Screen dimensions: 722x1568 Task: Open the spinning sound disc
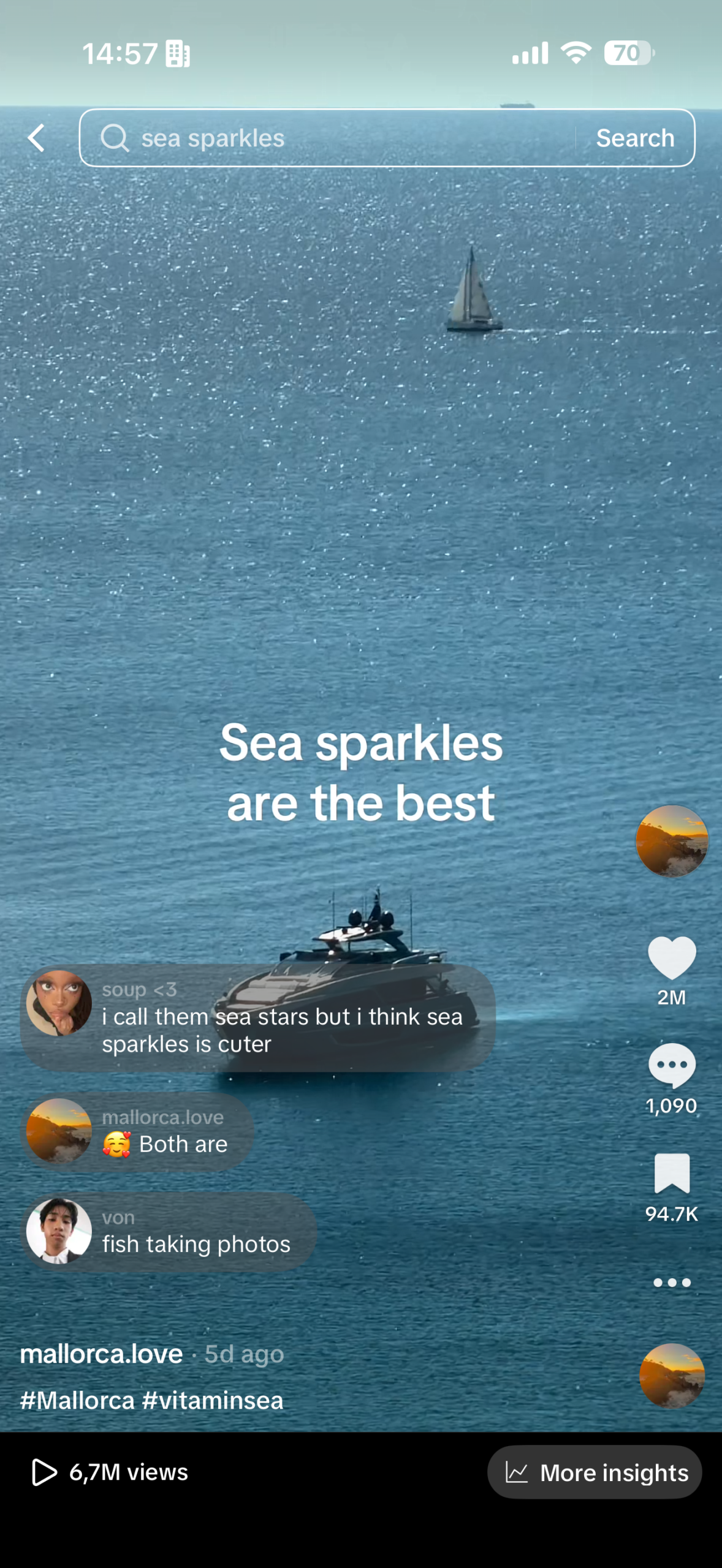(672, 1376)
